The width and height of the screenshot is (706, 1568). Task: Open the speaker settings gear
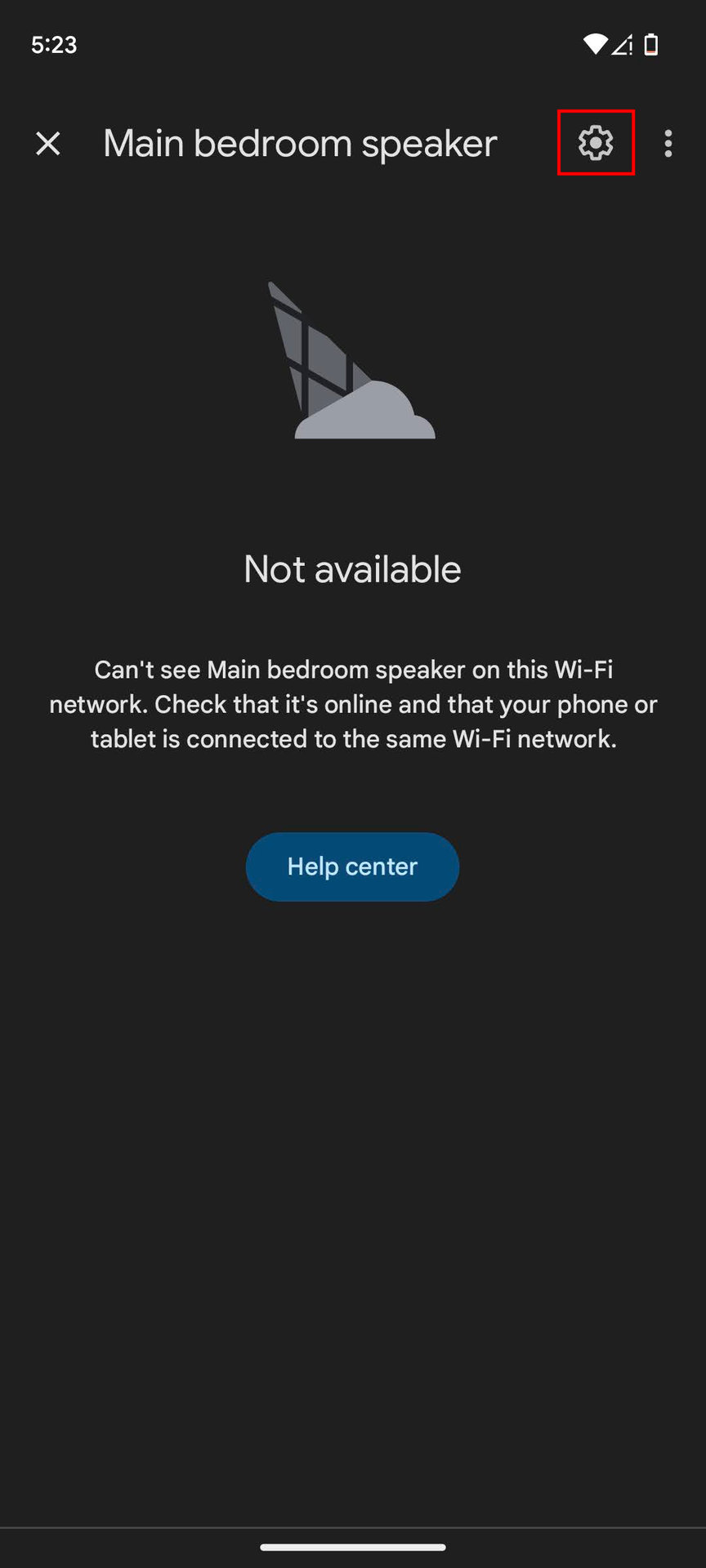pos(596,143)
